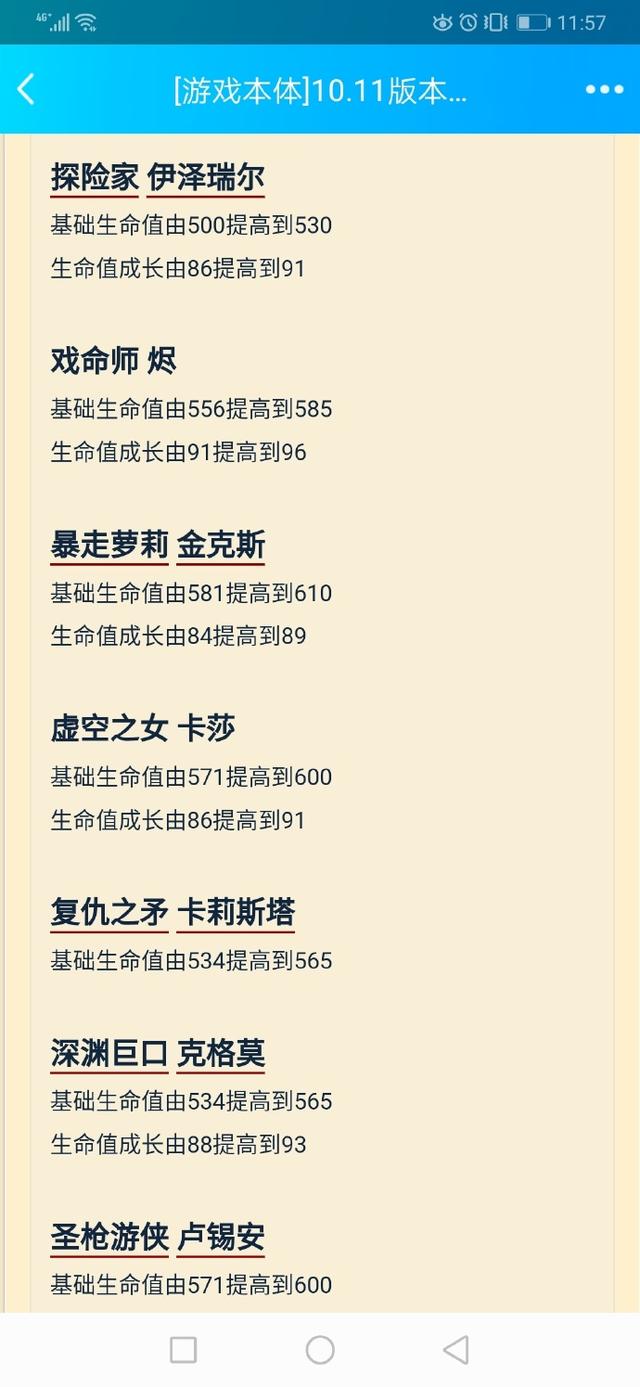The width and height of the screenshot is (640, 1387).
Task: Open the 卢锡安 link
Action: tap(221, 1238)
